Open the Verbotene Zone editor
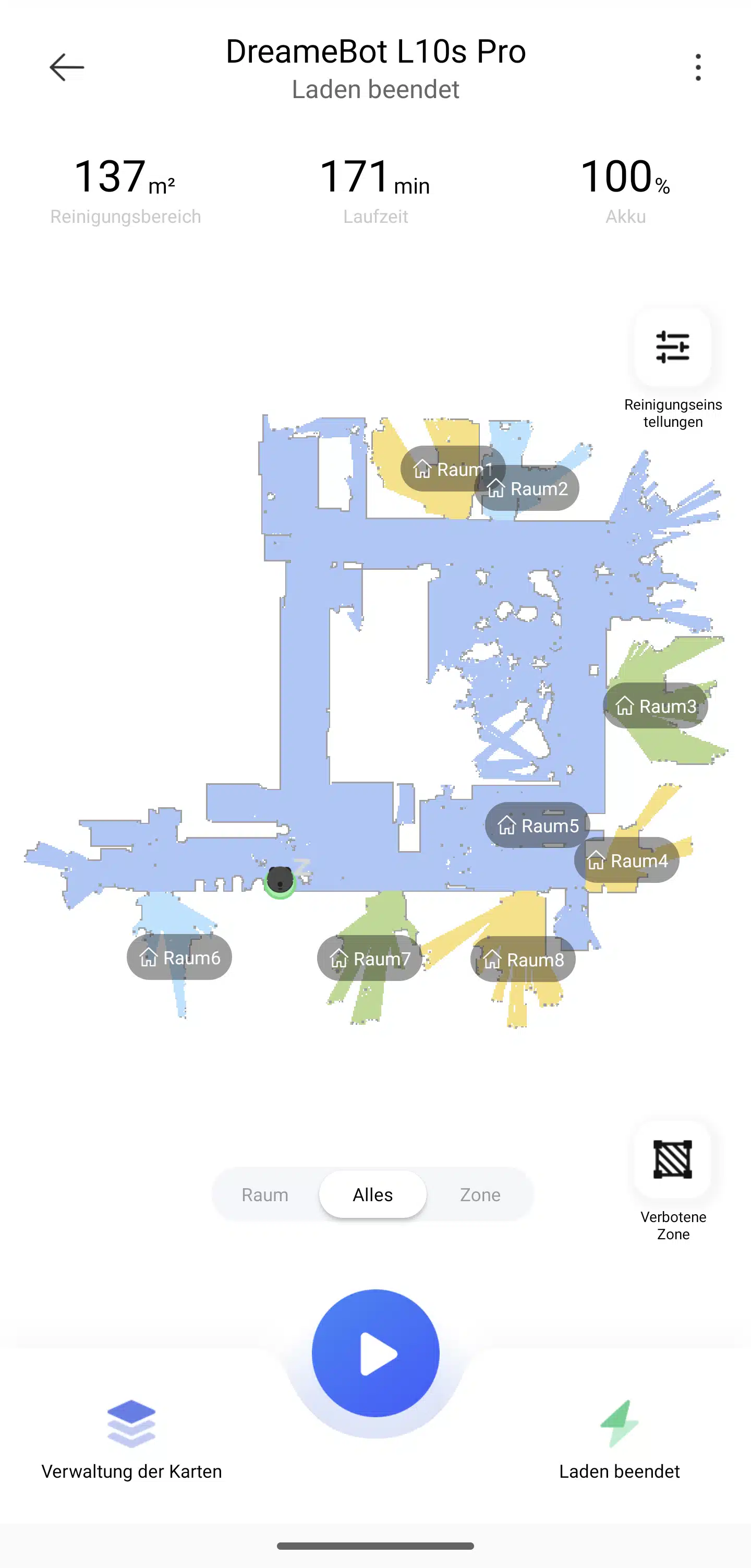This screenshot has width=751, height=1568. click(x=672, y=1160)
